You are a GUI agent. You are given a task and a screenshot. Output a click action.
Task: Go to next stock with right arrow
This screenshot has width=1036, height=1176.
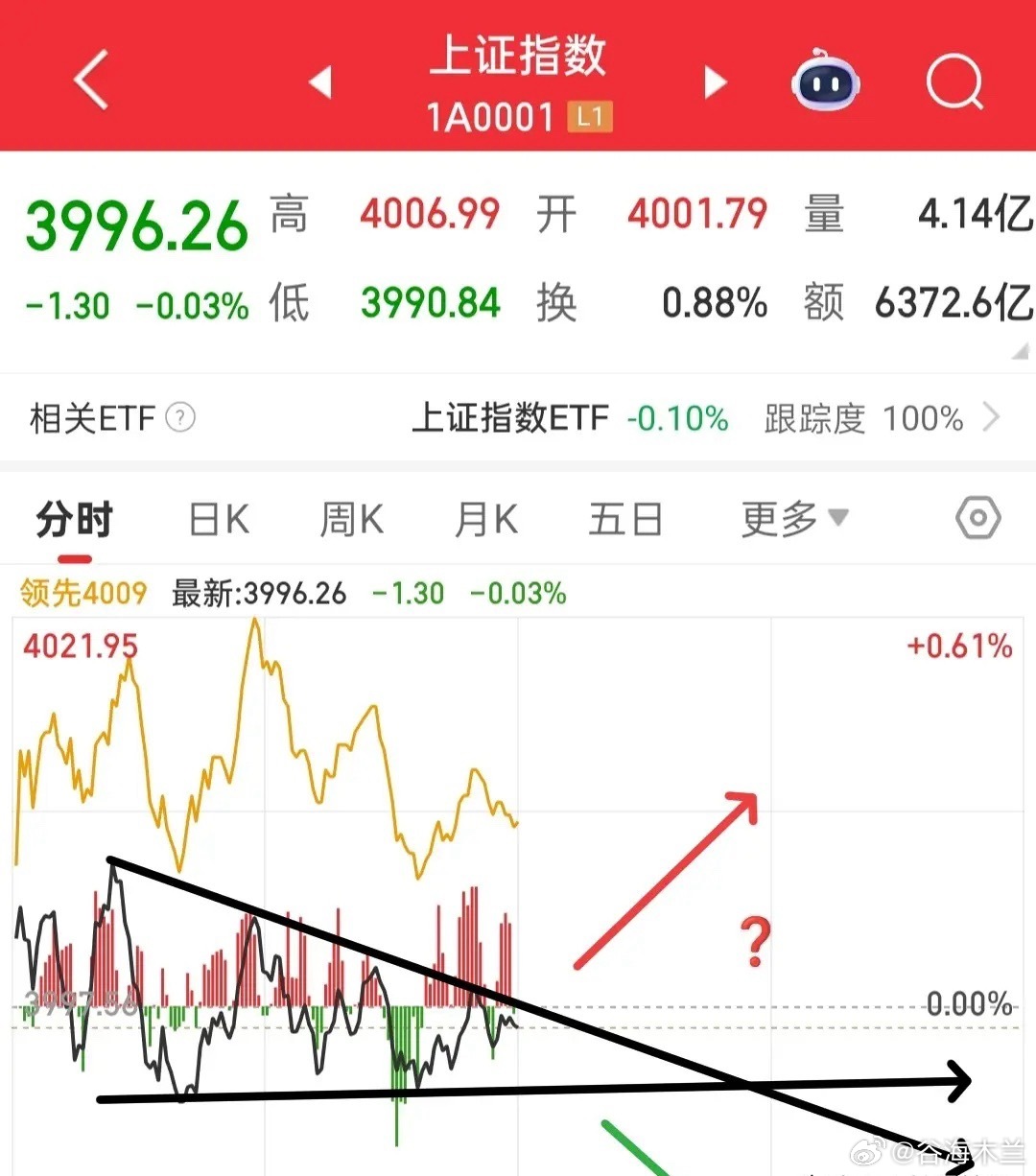click(714, 83)
